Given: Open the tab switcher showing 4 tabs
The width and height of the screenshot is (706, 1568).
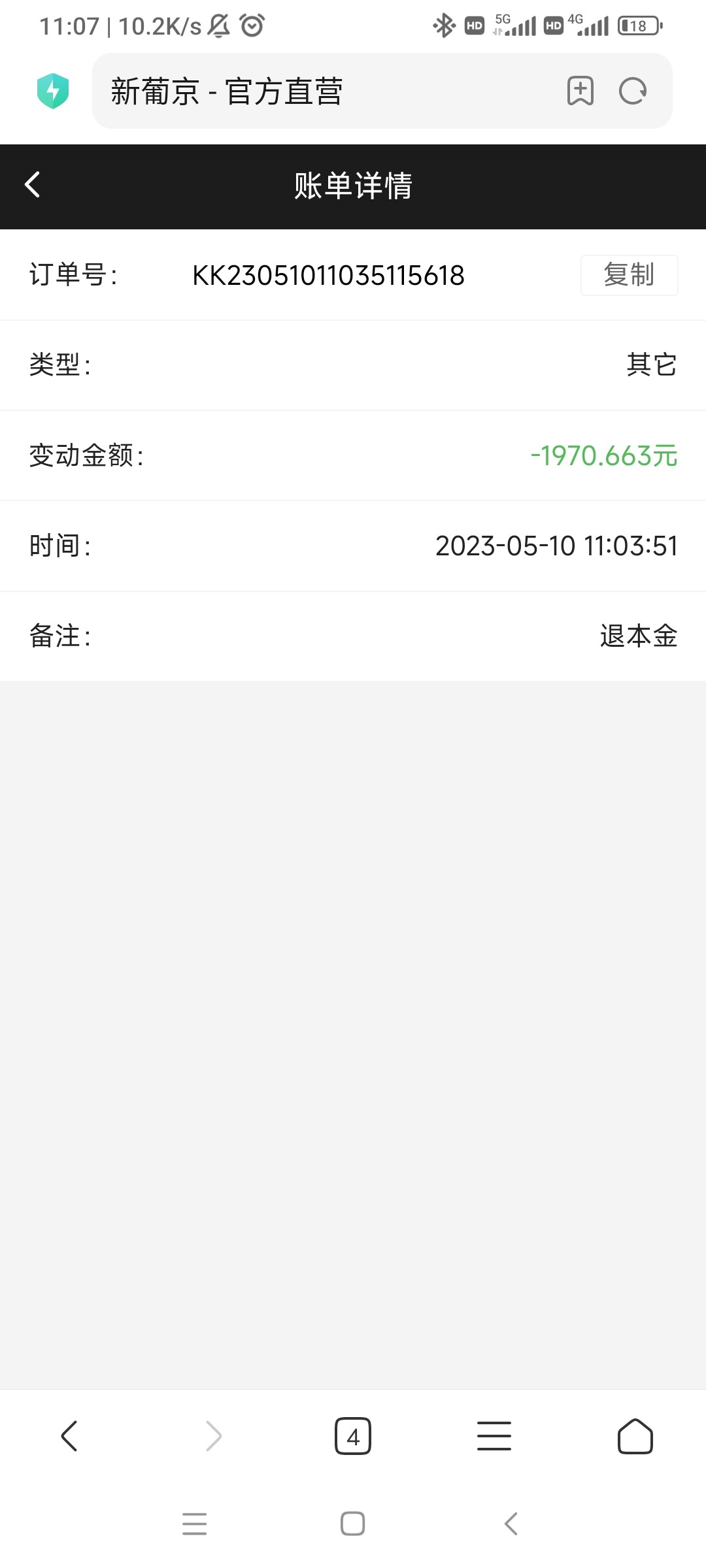Looking at the screenshot, I should click(x=353, y=1436).
